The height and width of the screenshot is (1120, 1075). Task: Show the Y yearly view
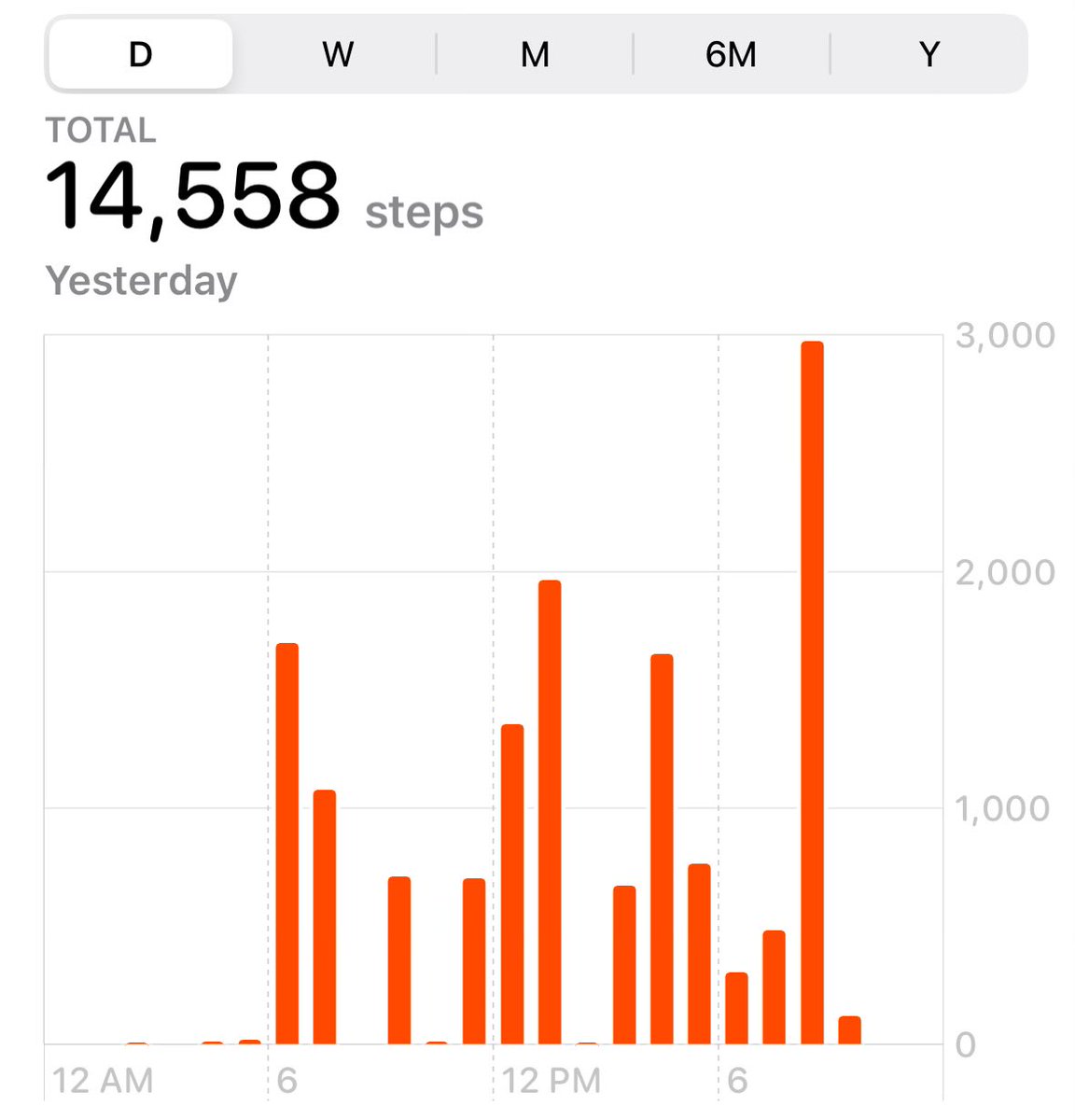(928, 54)
